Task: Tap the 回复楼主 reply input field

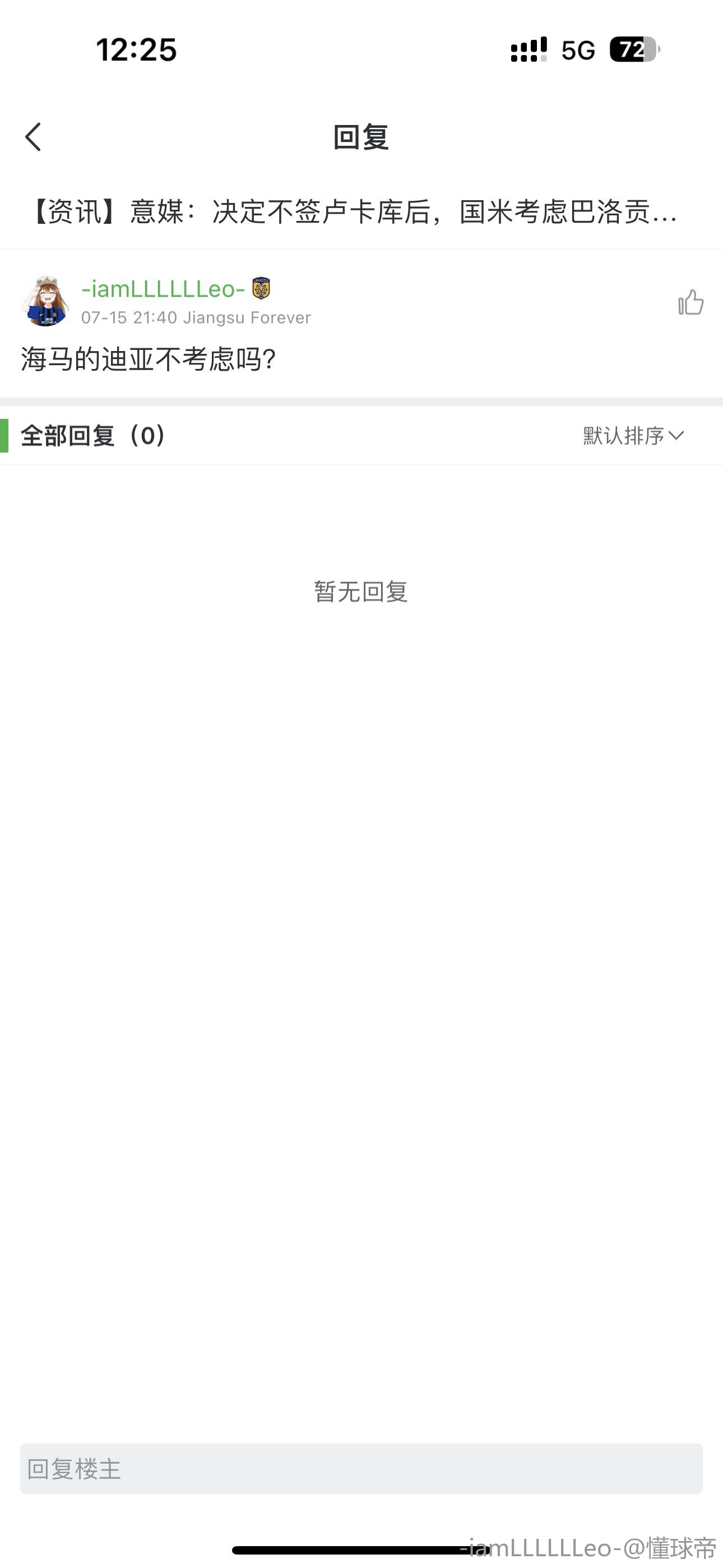Action: (x=361, y=1468)
